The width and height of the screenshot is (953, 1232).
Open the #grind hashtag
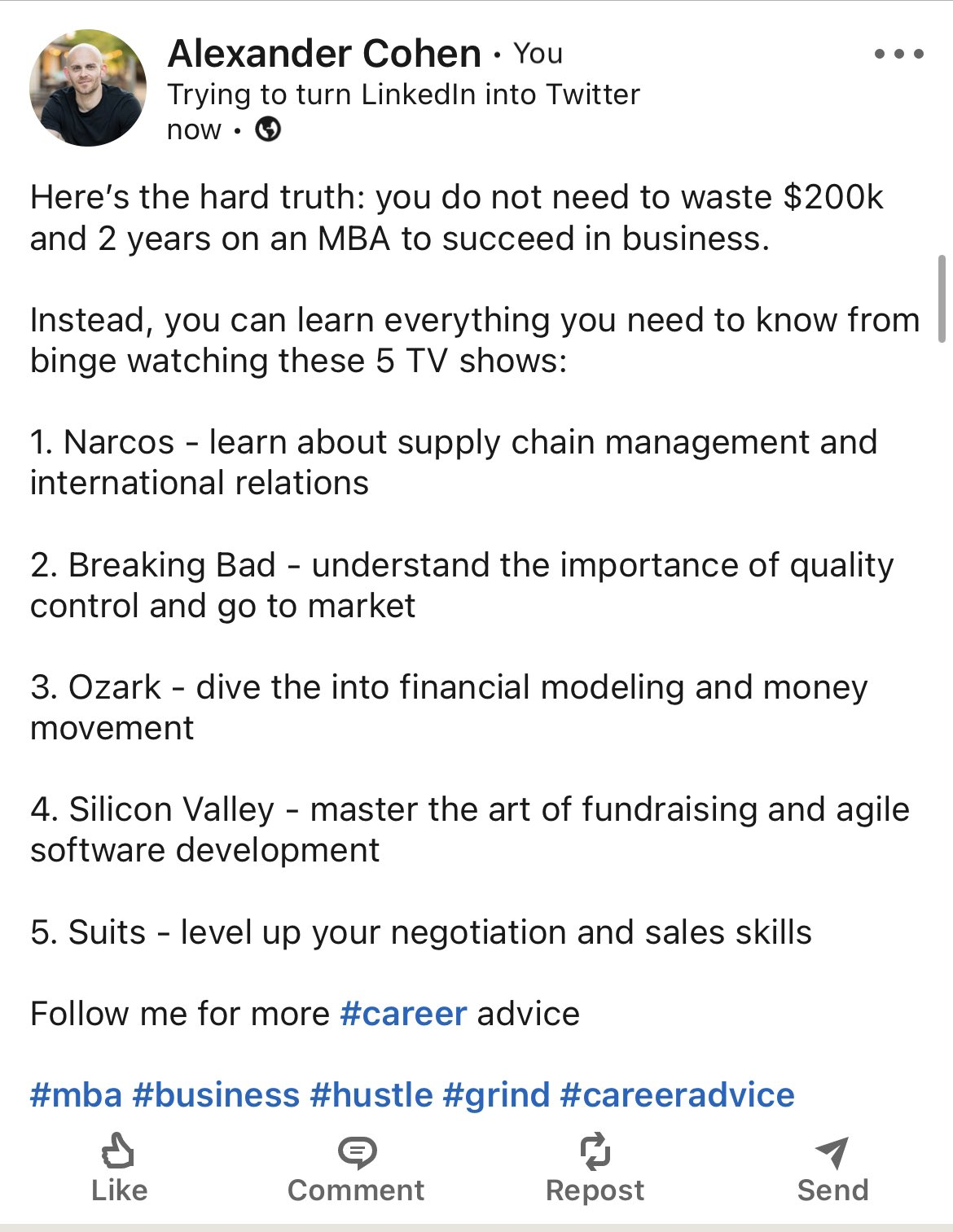pos(496,1095)
